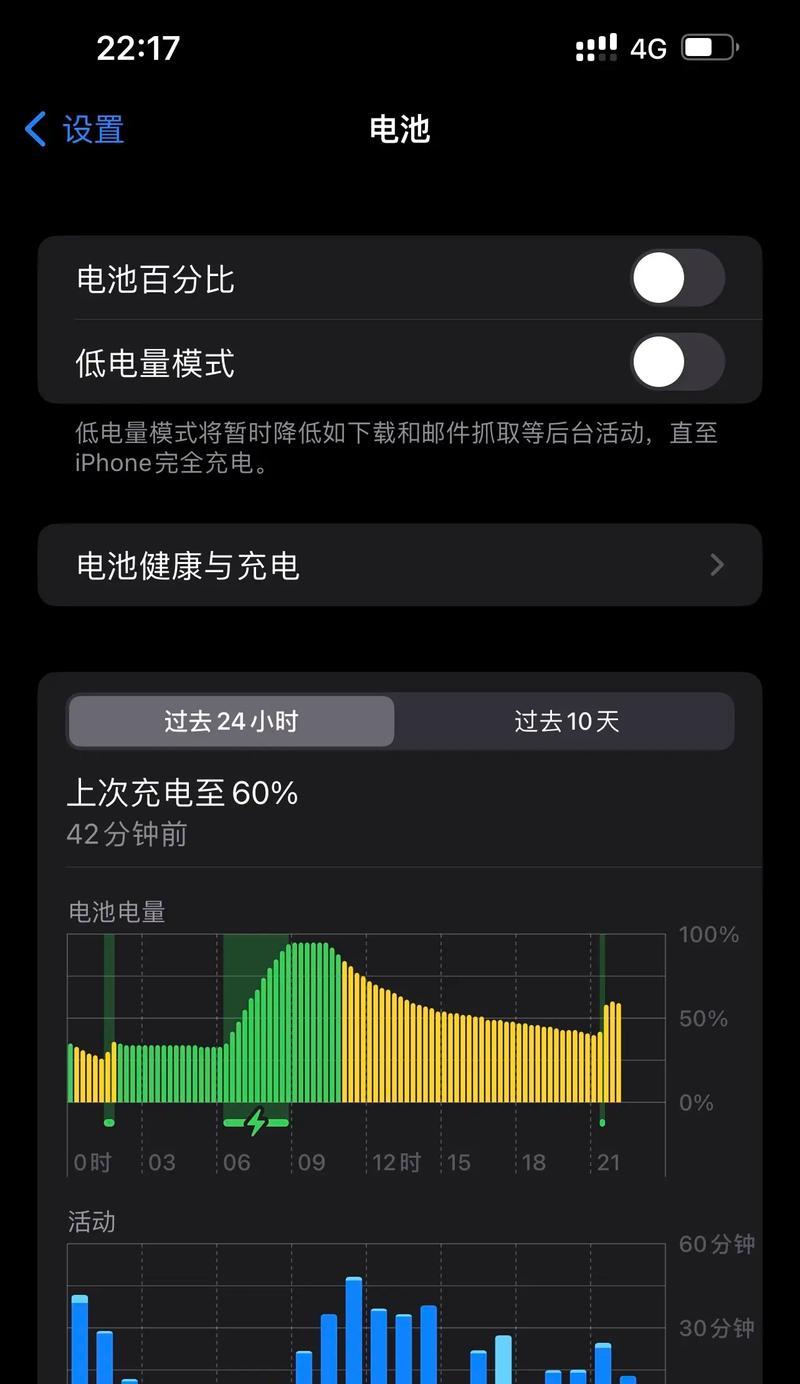Turn on 低电量模式
The image size is (800, 1384).
[x=677, y=362]
